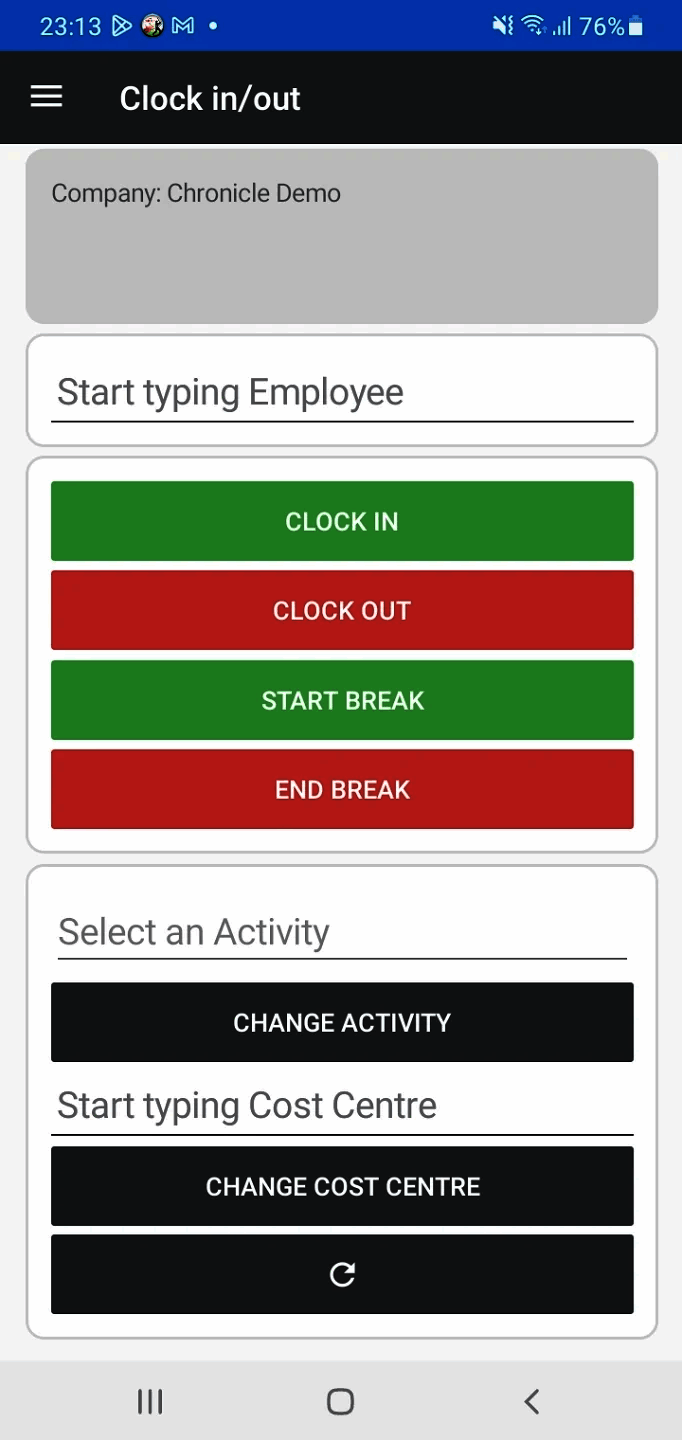Screen dimensions: 682x1440
Task: Tap the green Clock In button
Action: [x=341, y=521]
